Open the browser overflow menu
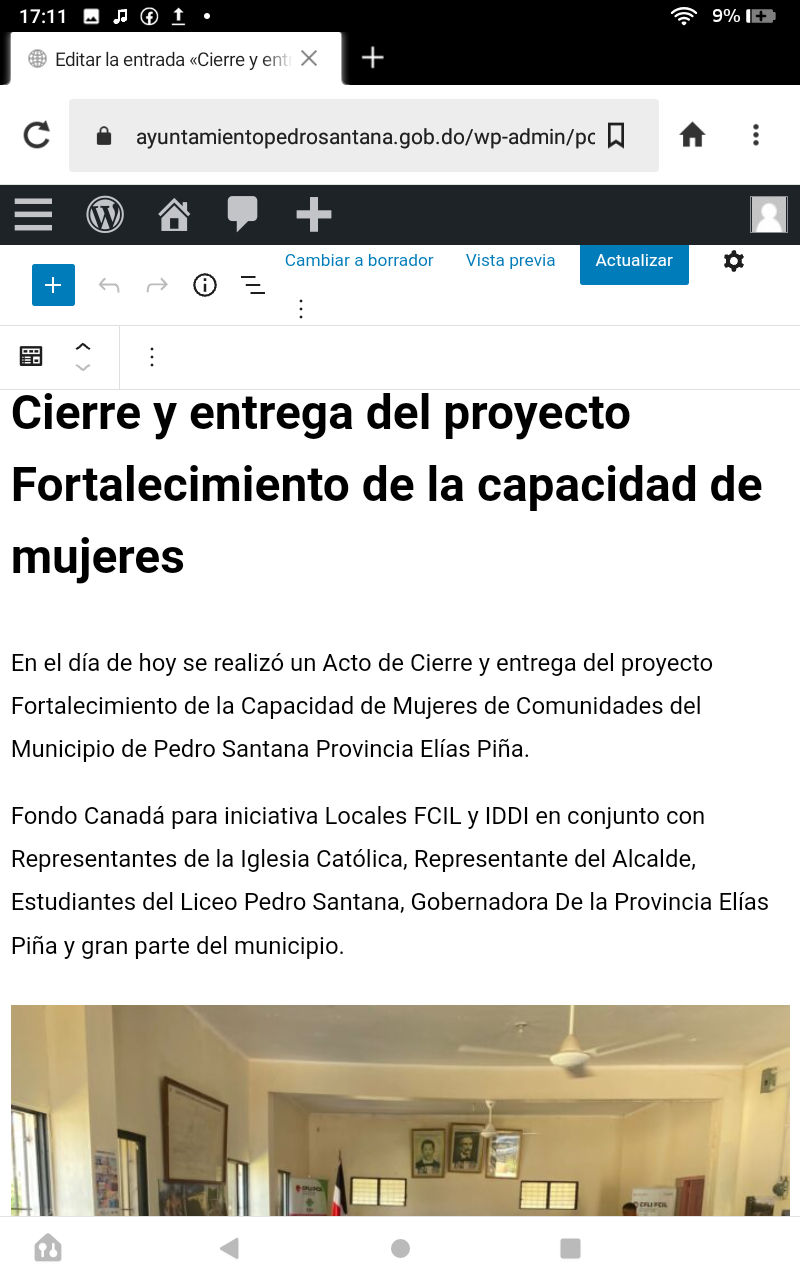The image size is (800, 1280). point(756,135)
